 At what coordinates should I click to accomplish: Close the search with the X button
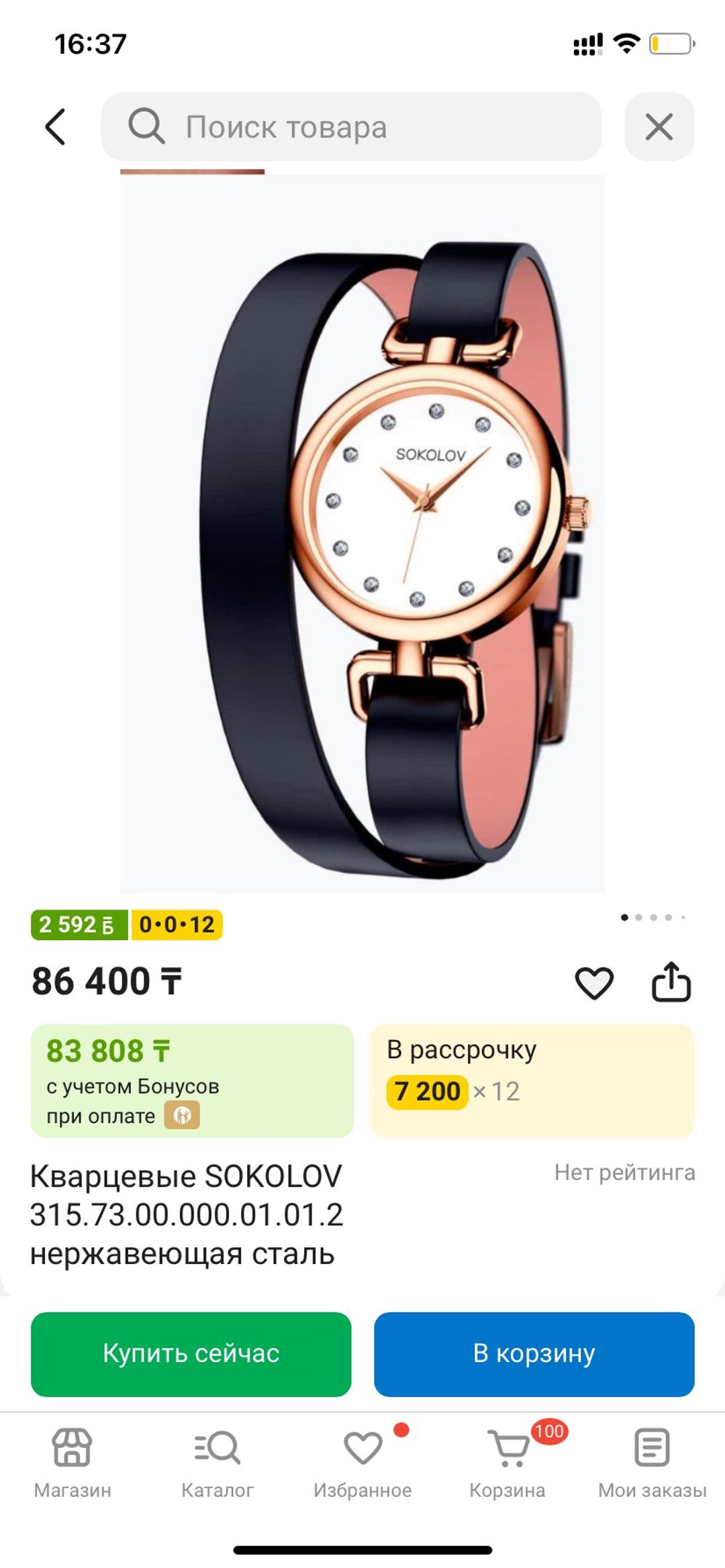pyautogui.click(x=659, y=127)
